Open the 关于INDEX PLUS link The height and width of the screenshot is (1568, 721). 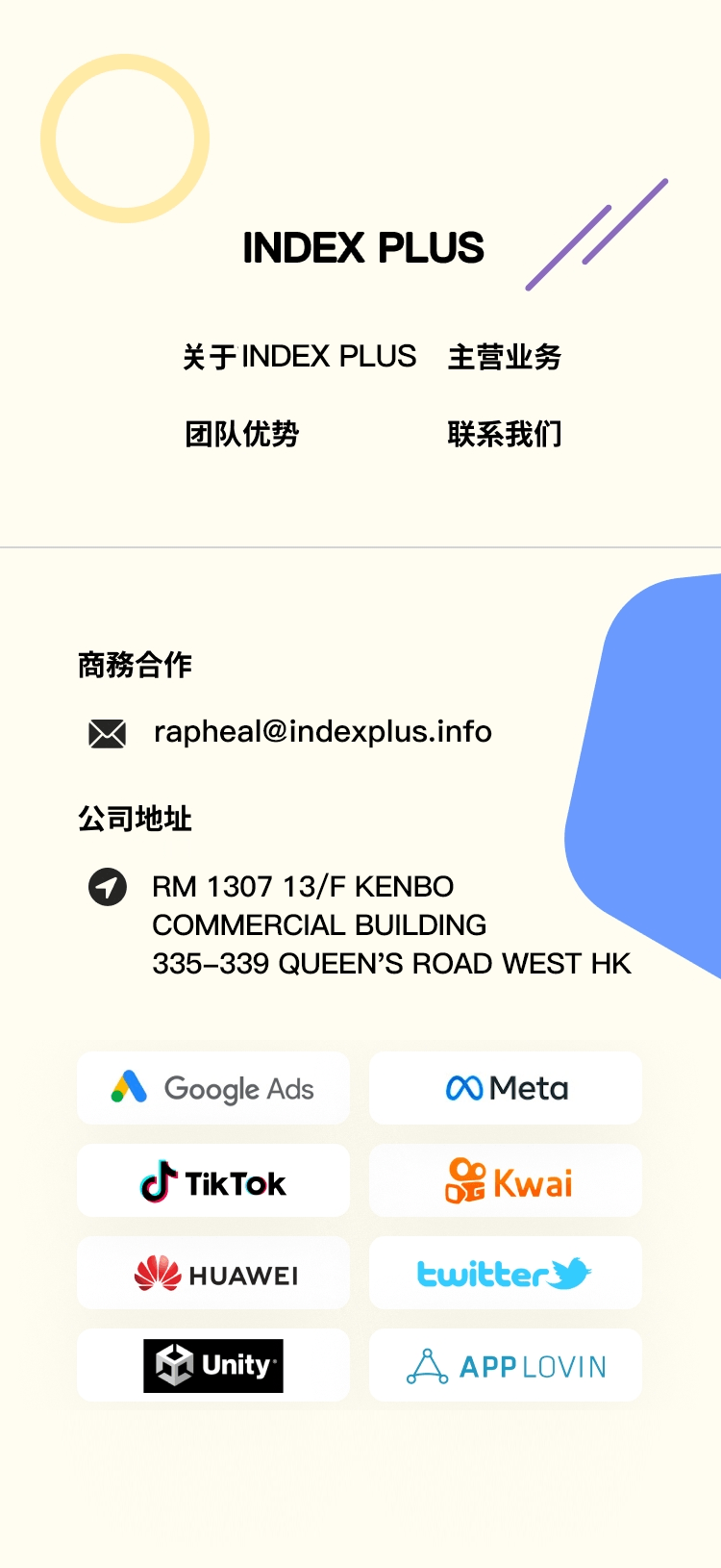click(299, 357)
